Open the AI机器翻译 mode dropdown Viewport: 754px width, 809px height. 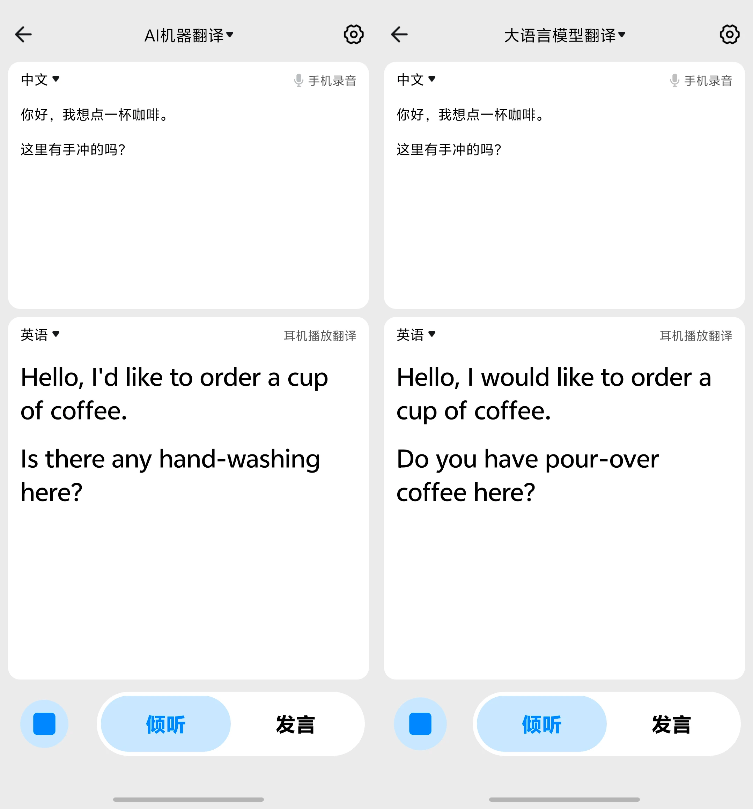[189, 35]
